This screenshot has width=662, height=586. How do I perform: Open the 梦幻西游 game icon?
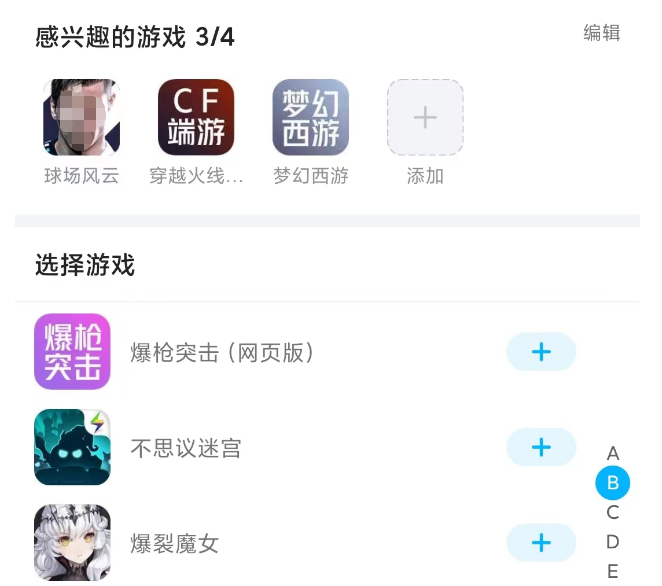tap(311, 118)
